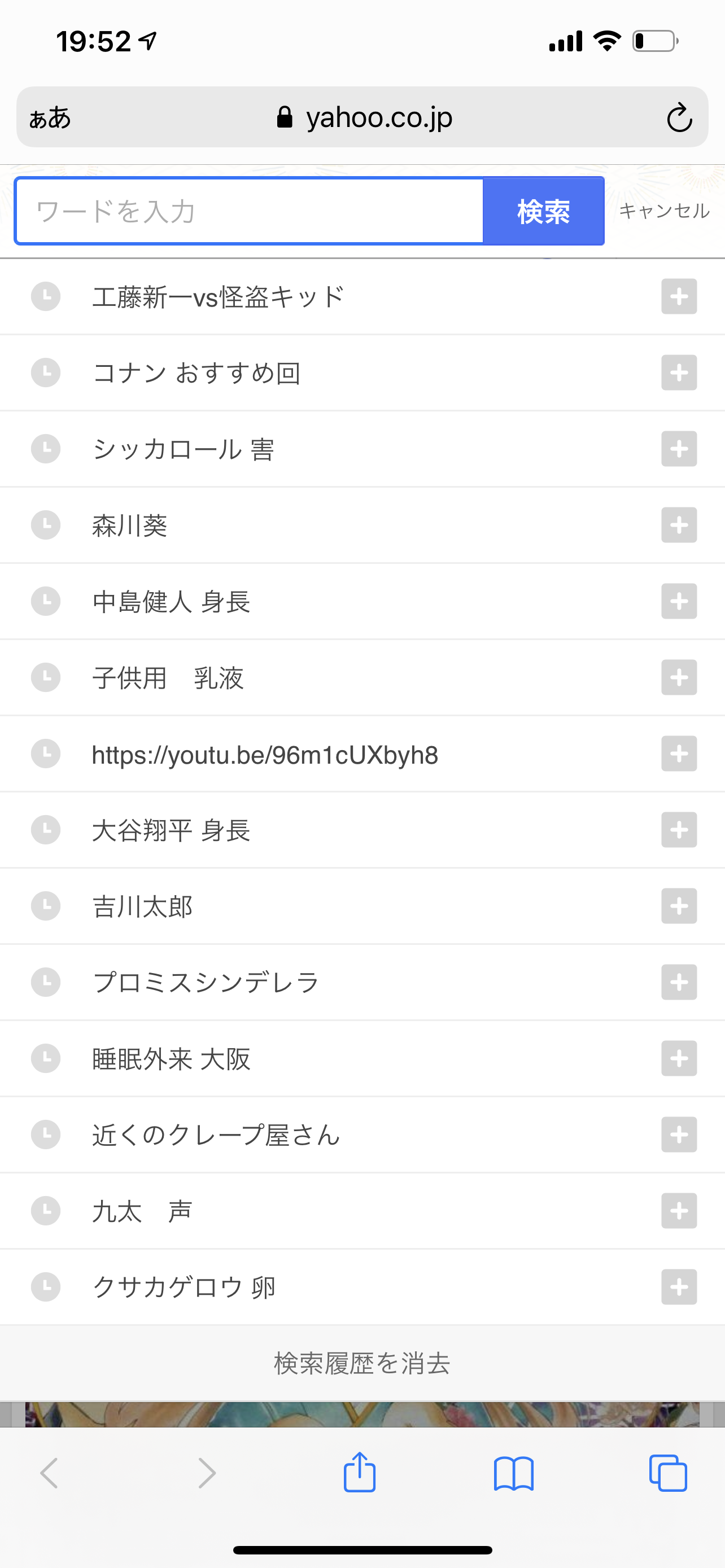Viewport: 725px width, 1568px height.
Task: Clear history with 検索履歴を消去
Action: 362,1363
